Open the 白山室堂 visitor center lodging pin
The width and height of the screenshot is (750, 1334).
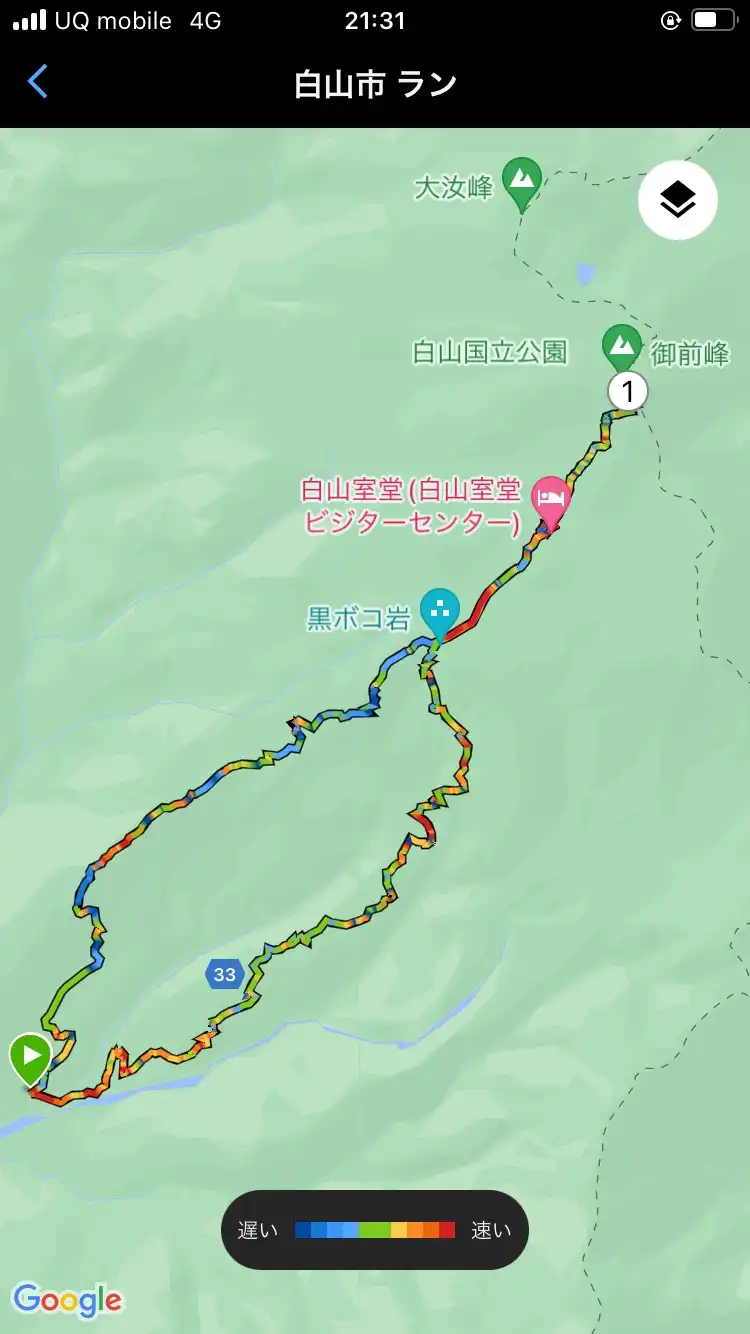(x=550, y=500)
